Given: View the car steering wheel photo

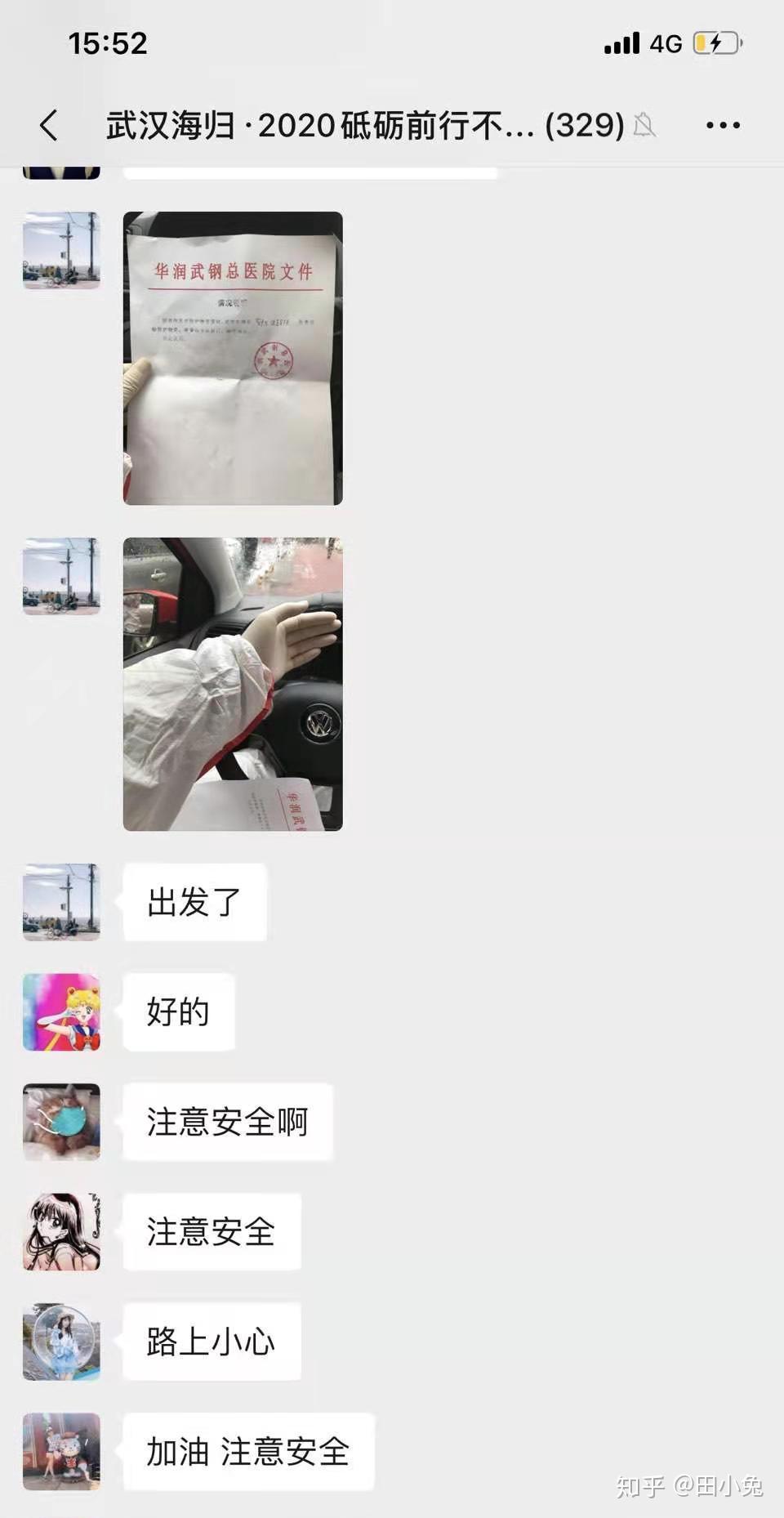Looking at the screenshot, I should [233, 684].
